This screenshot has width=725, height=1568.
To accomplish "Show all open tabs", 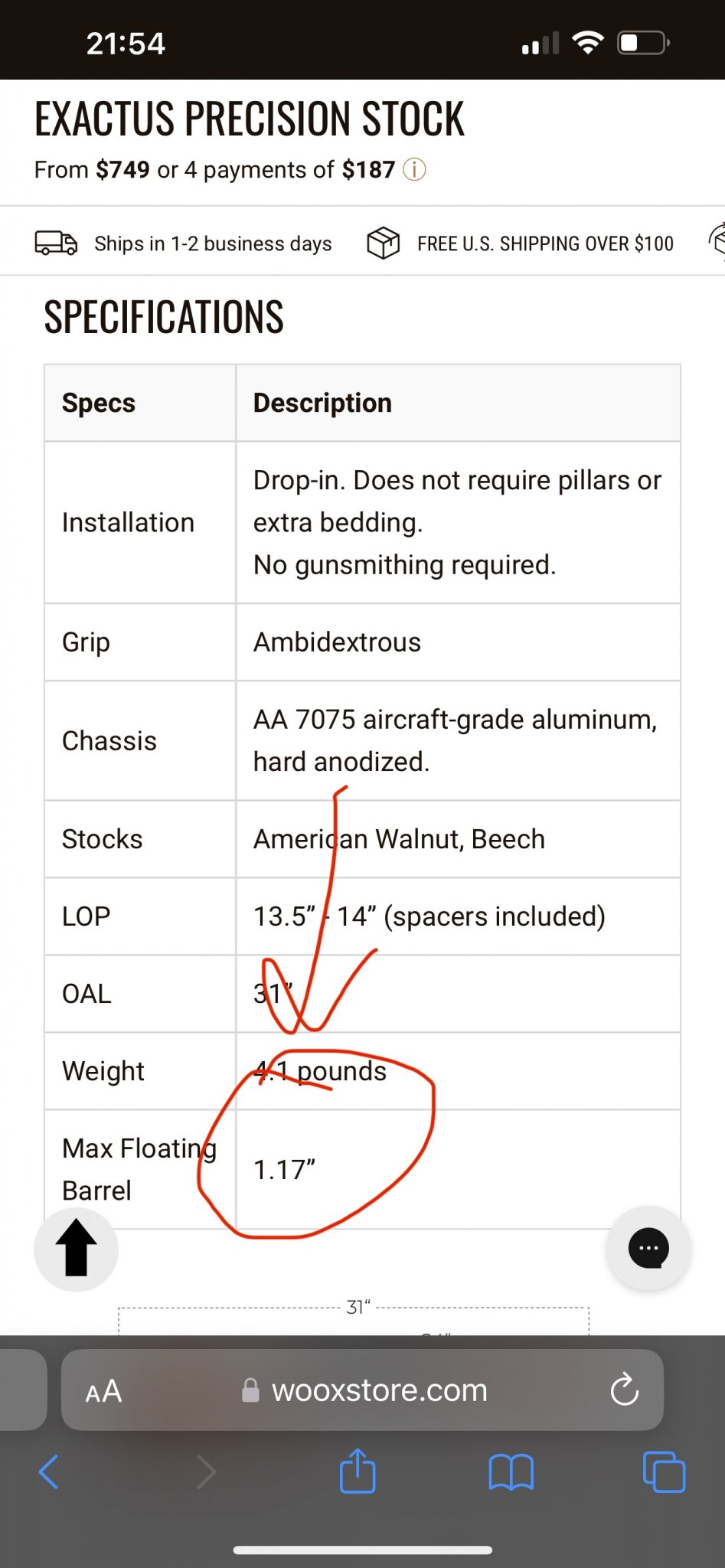I will (x=664, y=1472).
